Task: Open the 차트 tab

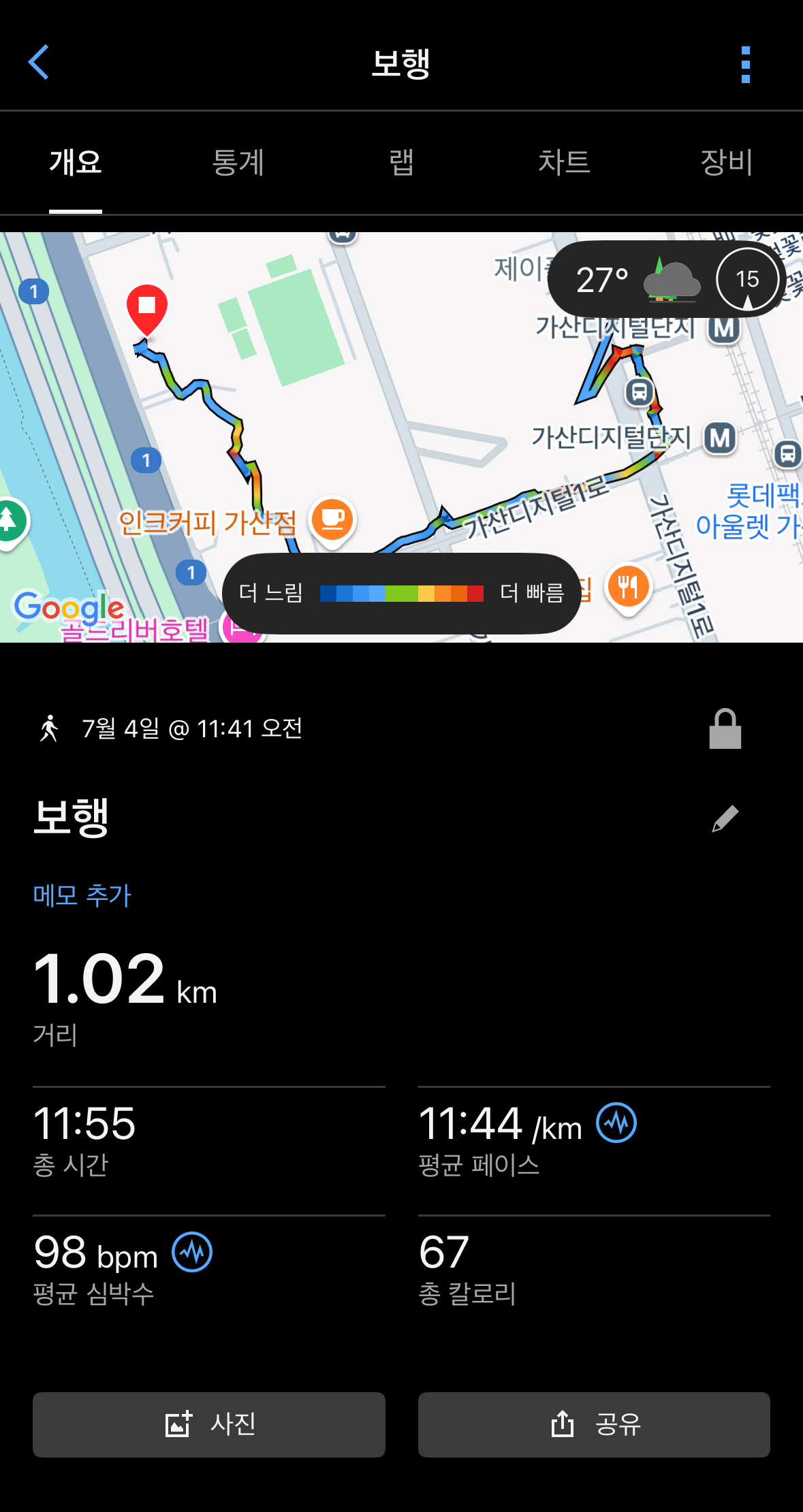Action: 564,163
